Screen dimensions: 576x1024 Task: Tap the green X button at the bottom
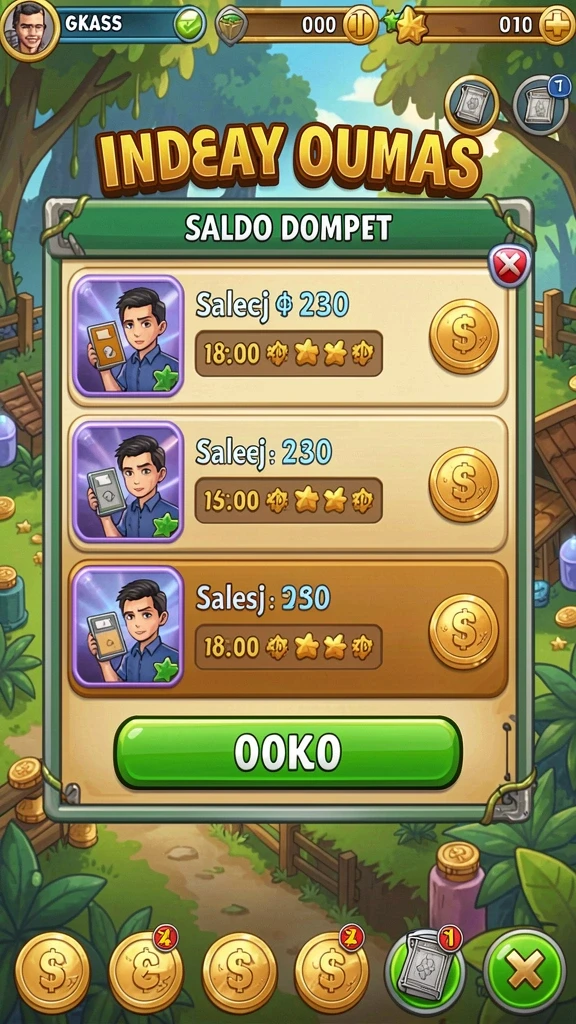[x=525, y=972]
